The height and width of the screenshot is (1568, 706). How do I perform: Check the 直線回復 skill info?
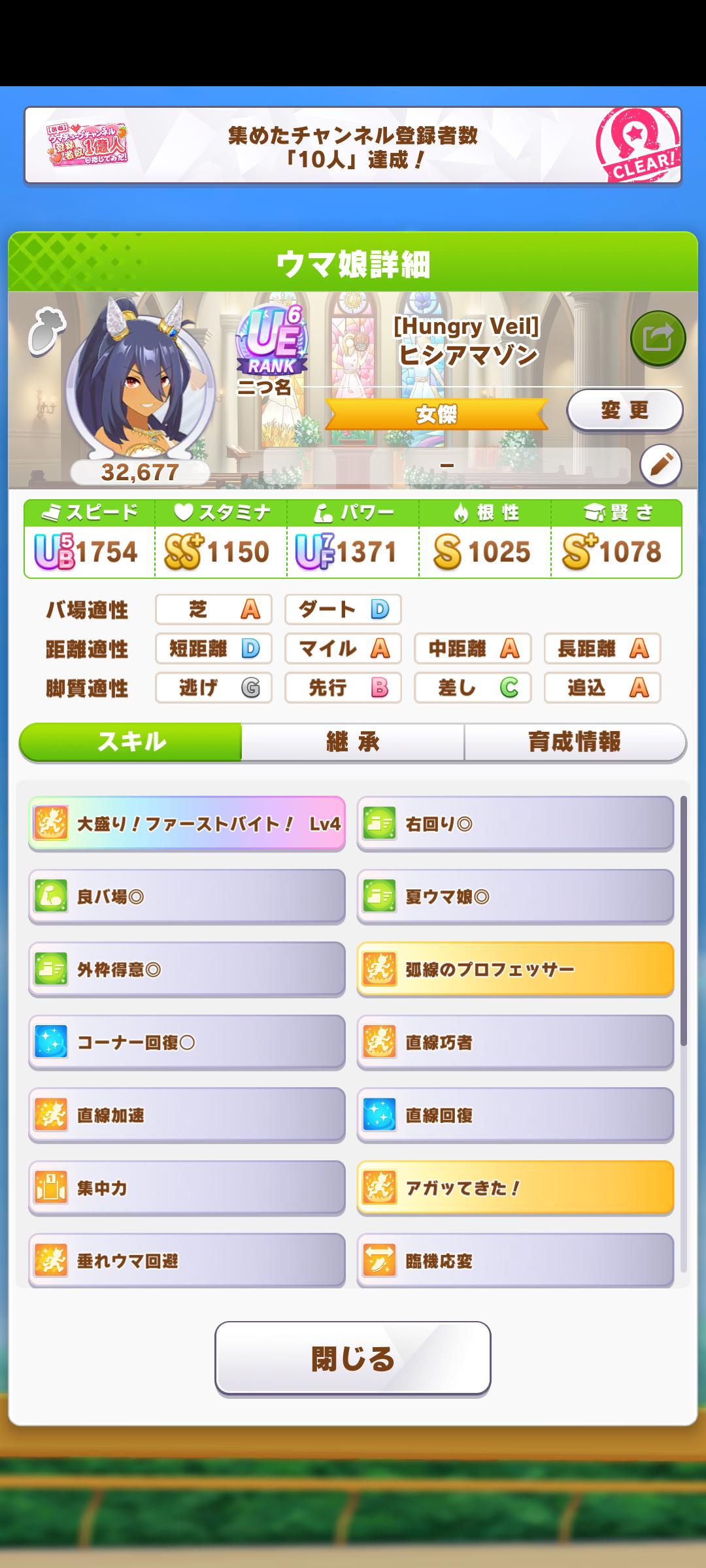(x=515, y=1115)
